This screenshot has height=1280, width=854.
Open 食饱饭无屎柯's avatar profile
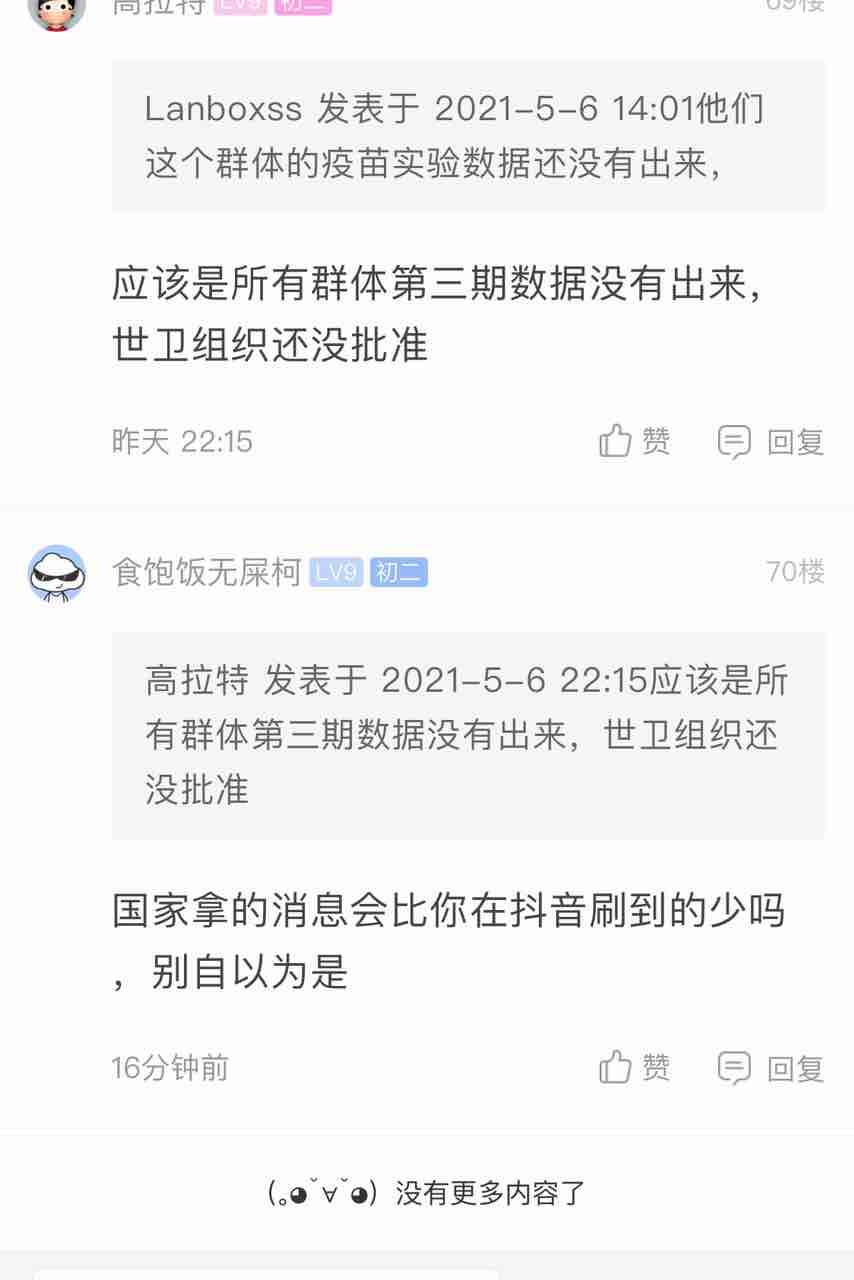click(56, 573)
